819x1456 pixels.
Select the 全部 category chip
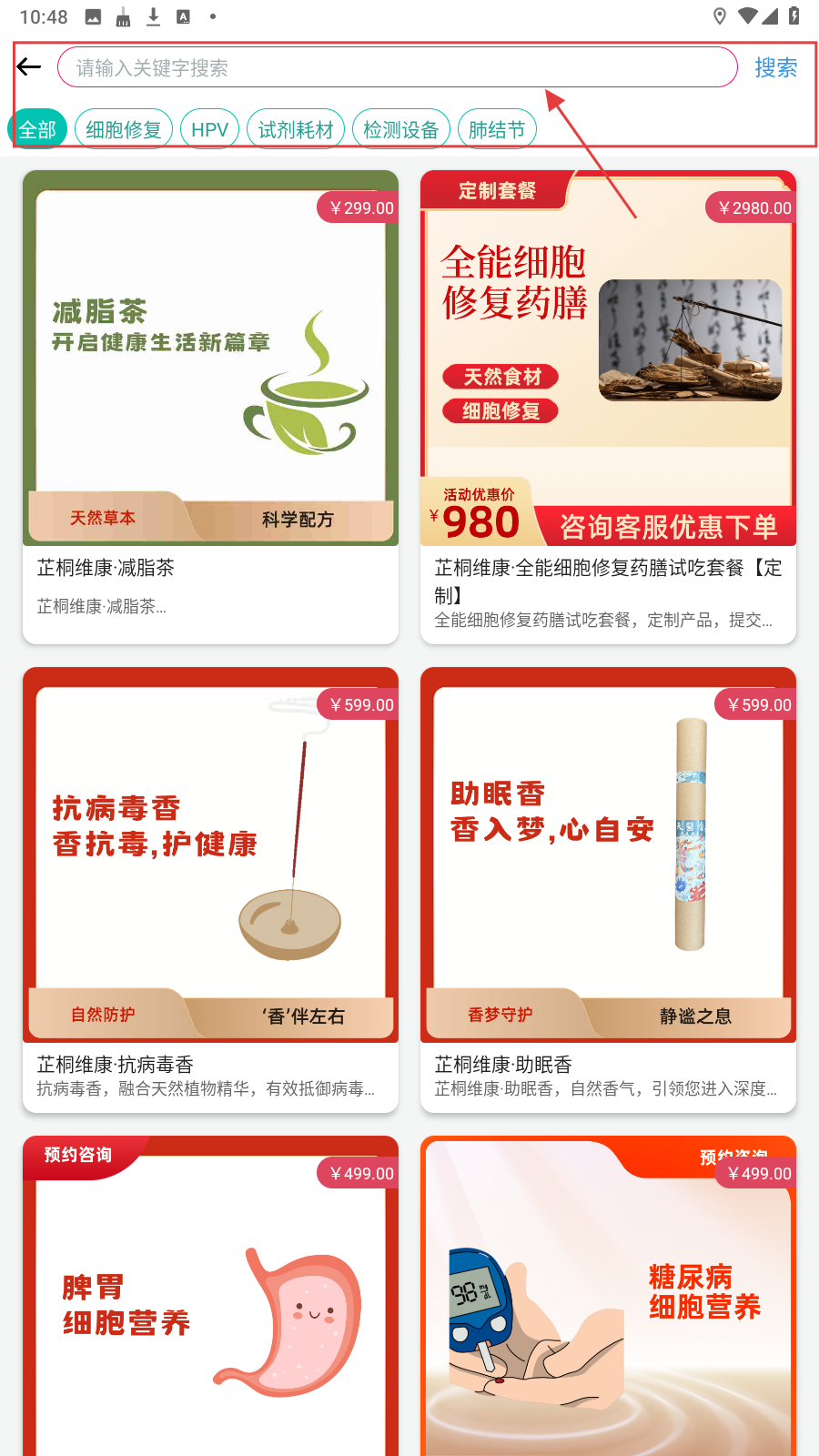click(37, 130)
